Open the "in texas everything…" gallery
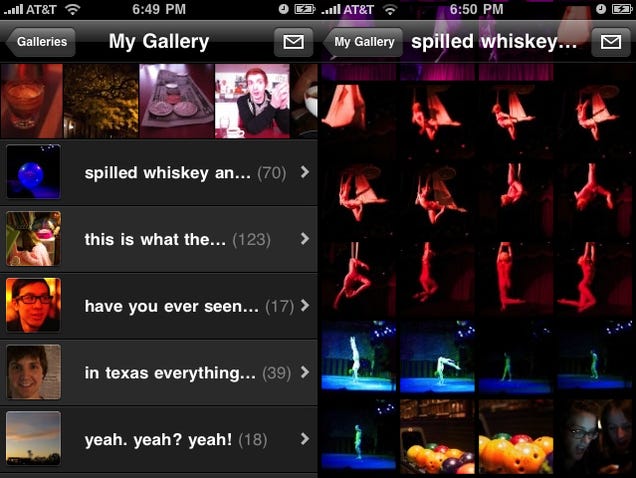Image resolution: width=636 pixels, height=478 pixels. (160, 372)
